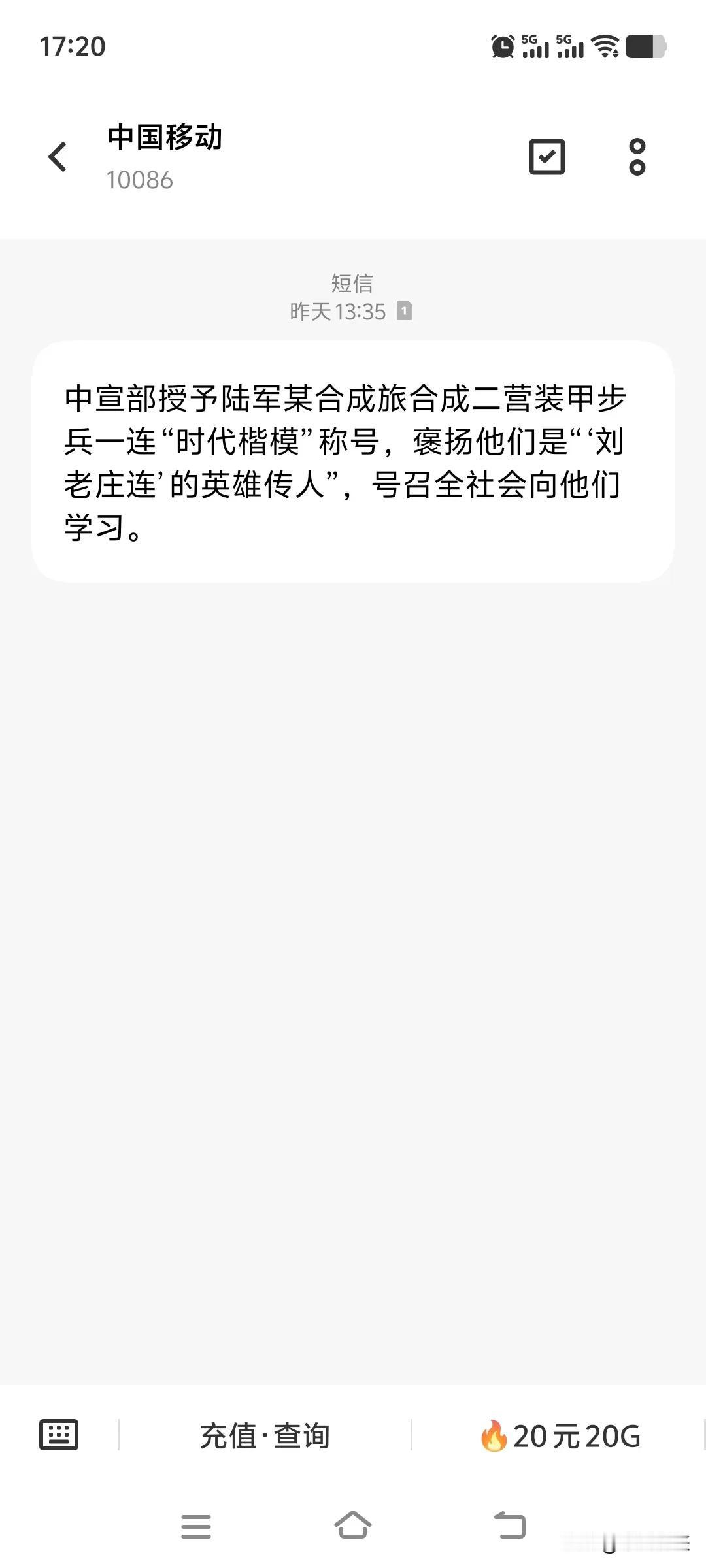Go back from the 中国移动 conversation
The width and height of the screenshot is (706, 1568).
pos(58,157)
